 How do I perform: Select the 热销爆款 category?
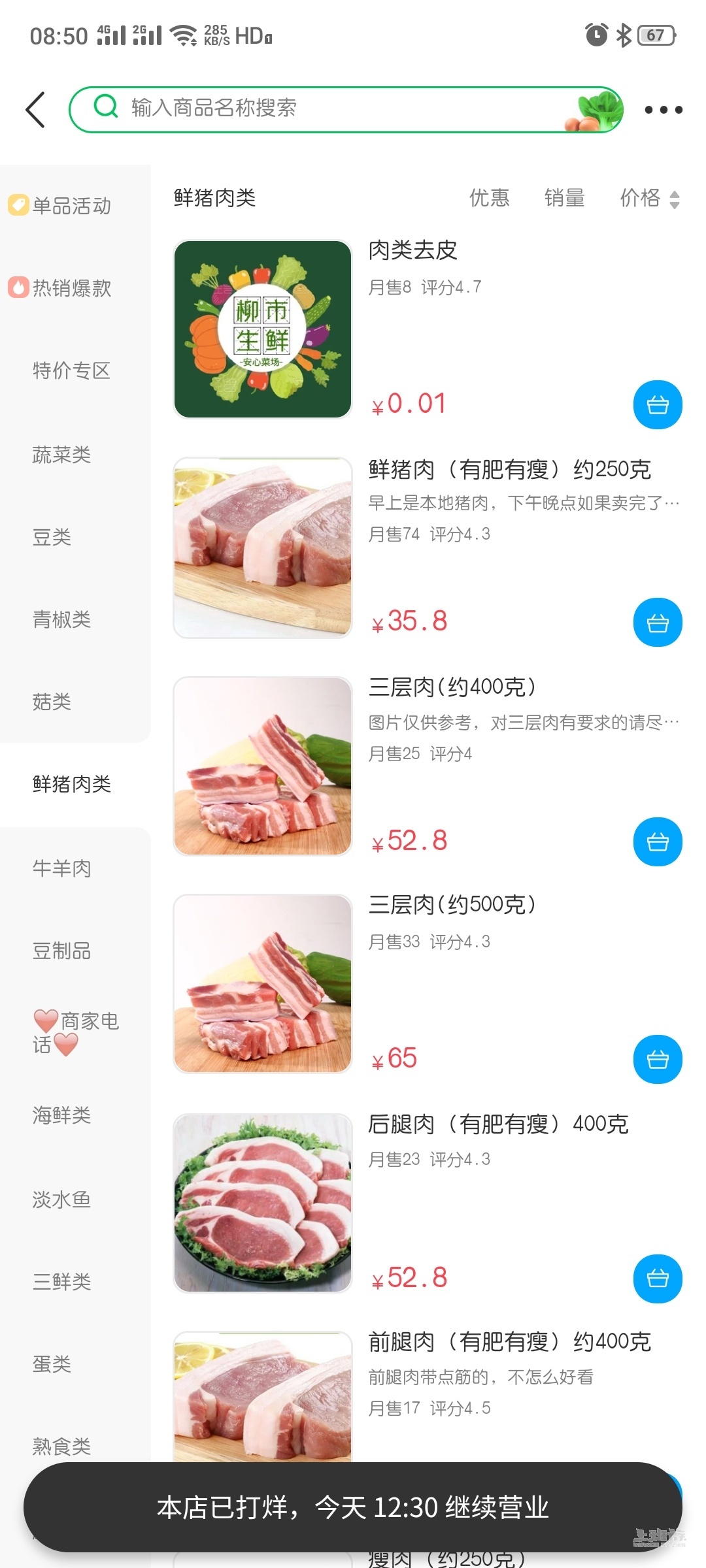(71, 288)
